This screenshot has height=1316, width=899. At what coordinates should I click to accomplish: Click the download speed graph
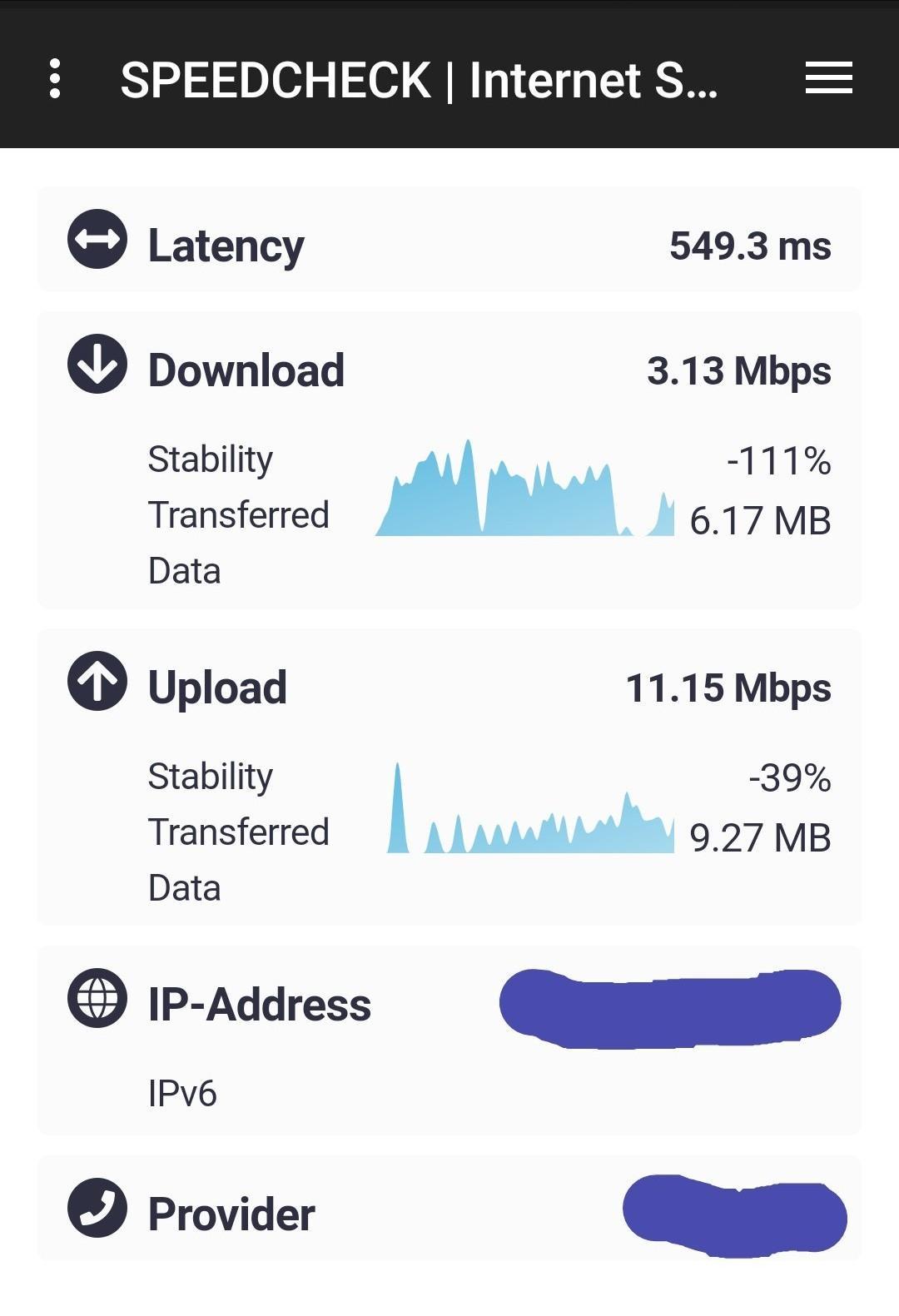[x=524, y=491]
